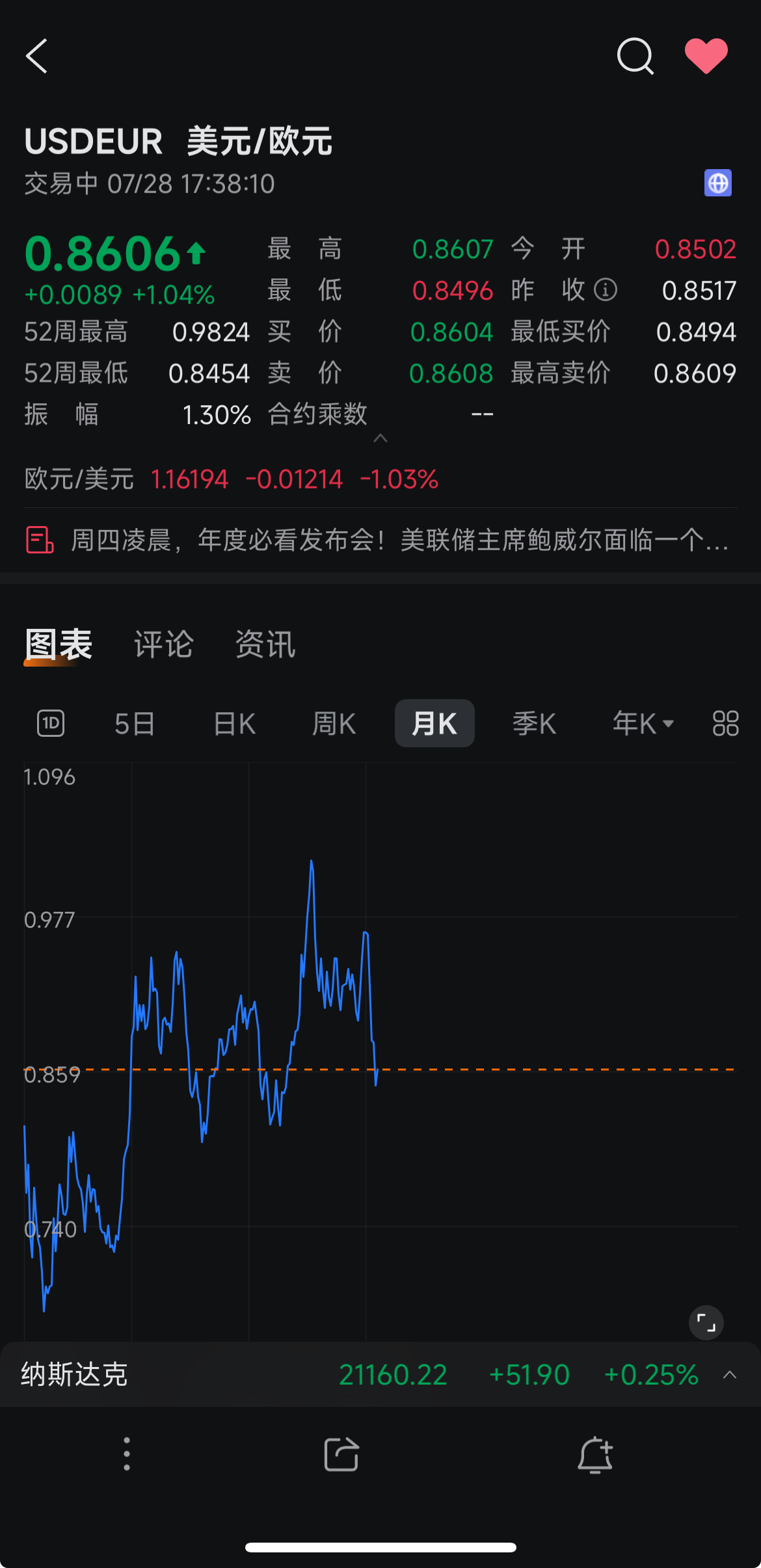This screenshot has width=761, height=1568.
Task: Open the three-dot more options menu
Action: pyautogui.click(x=127, y=1454)
